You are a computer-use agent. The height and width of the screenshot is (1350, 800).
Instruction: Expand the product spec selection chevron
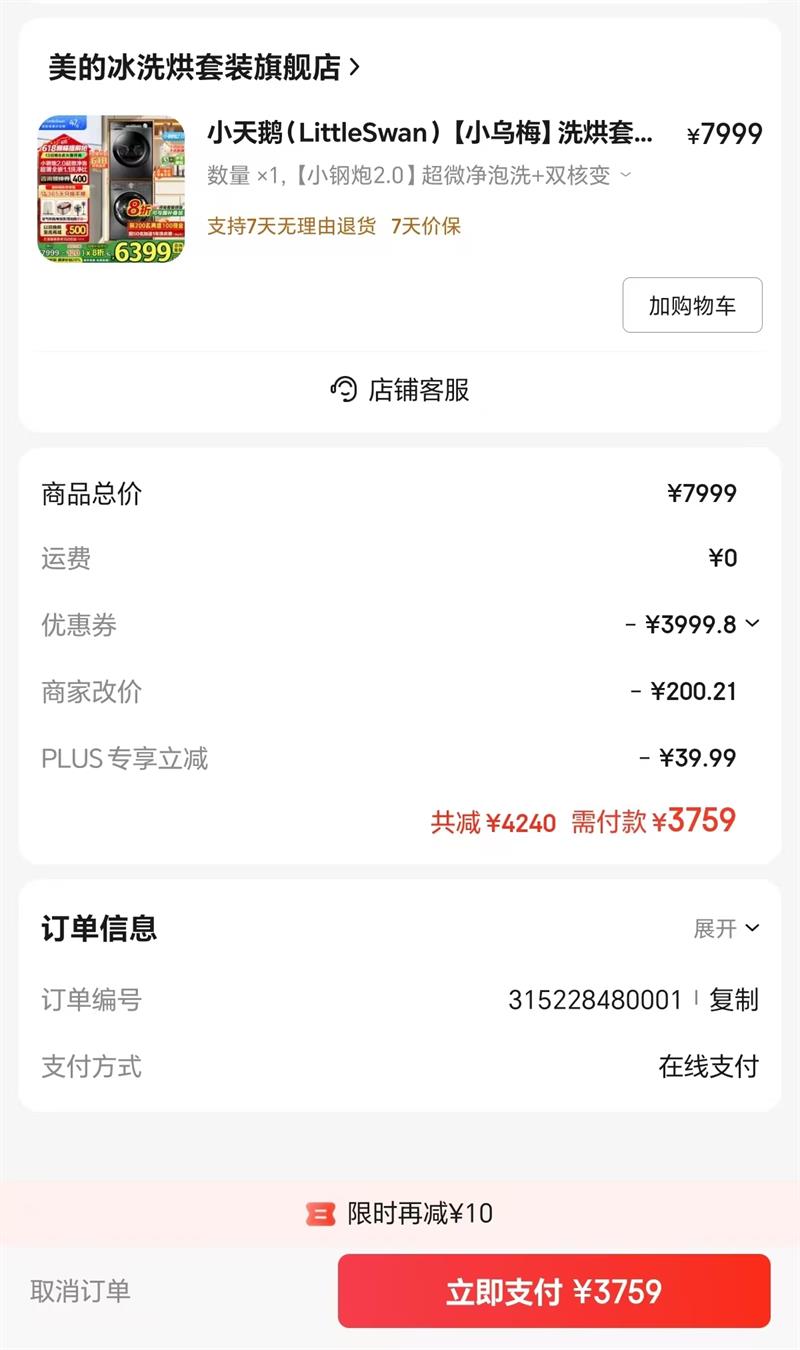pos(626,175)
